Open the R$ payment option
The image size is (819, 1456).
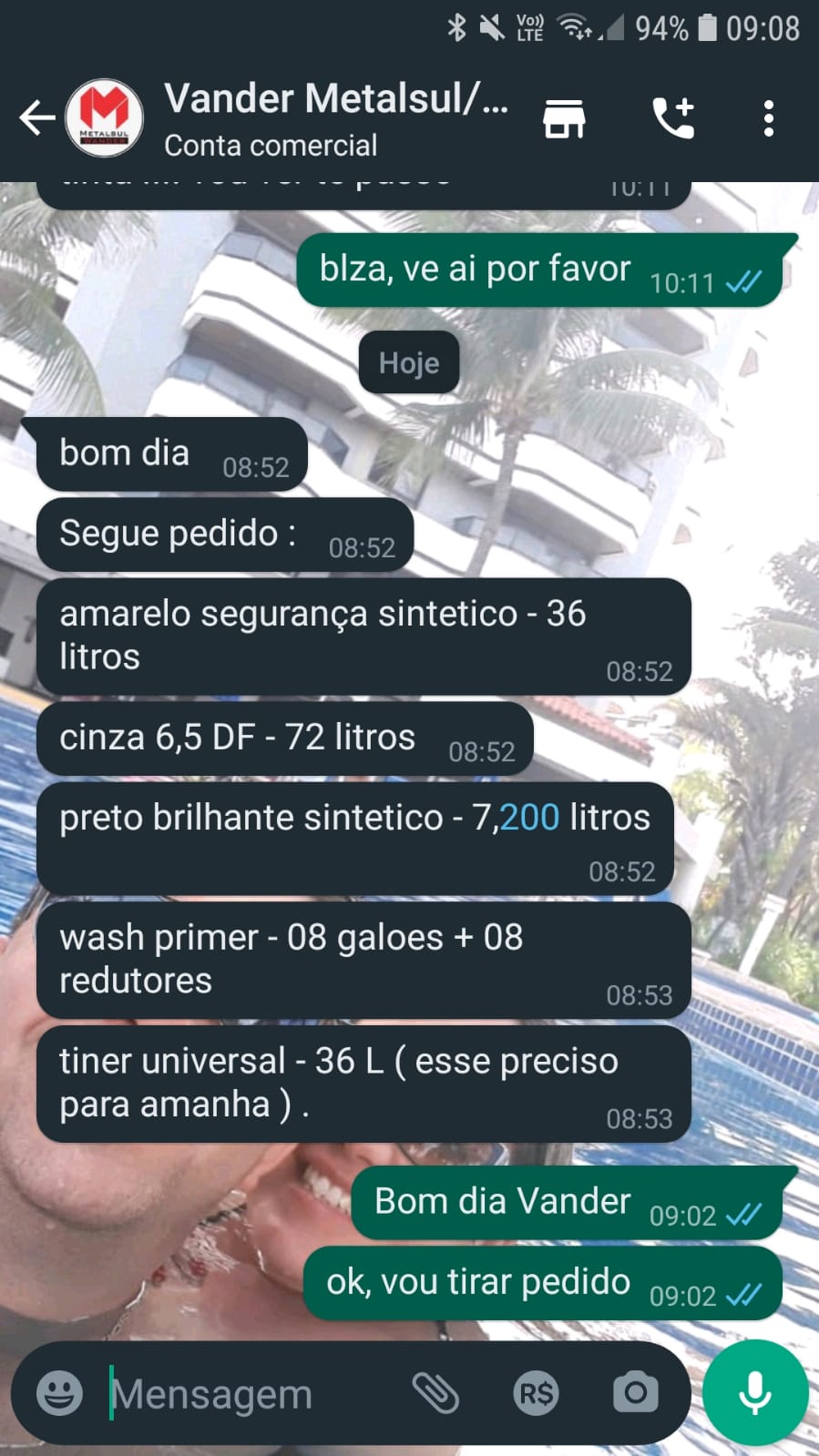point(536,1393)
